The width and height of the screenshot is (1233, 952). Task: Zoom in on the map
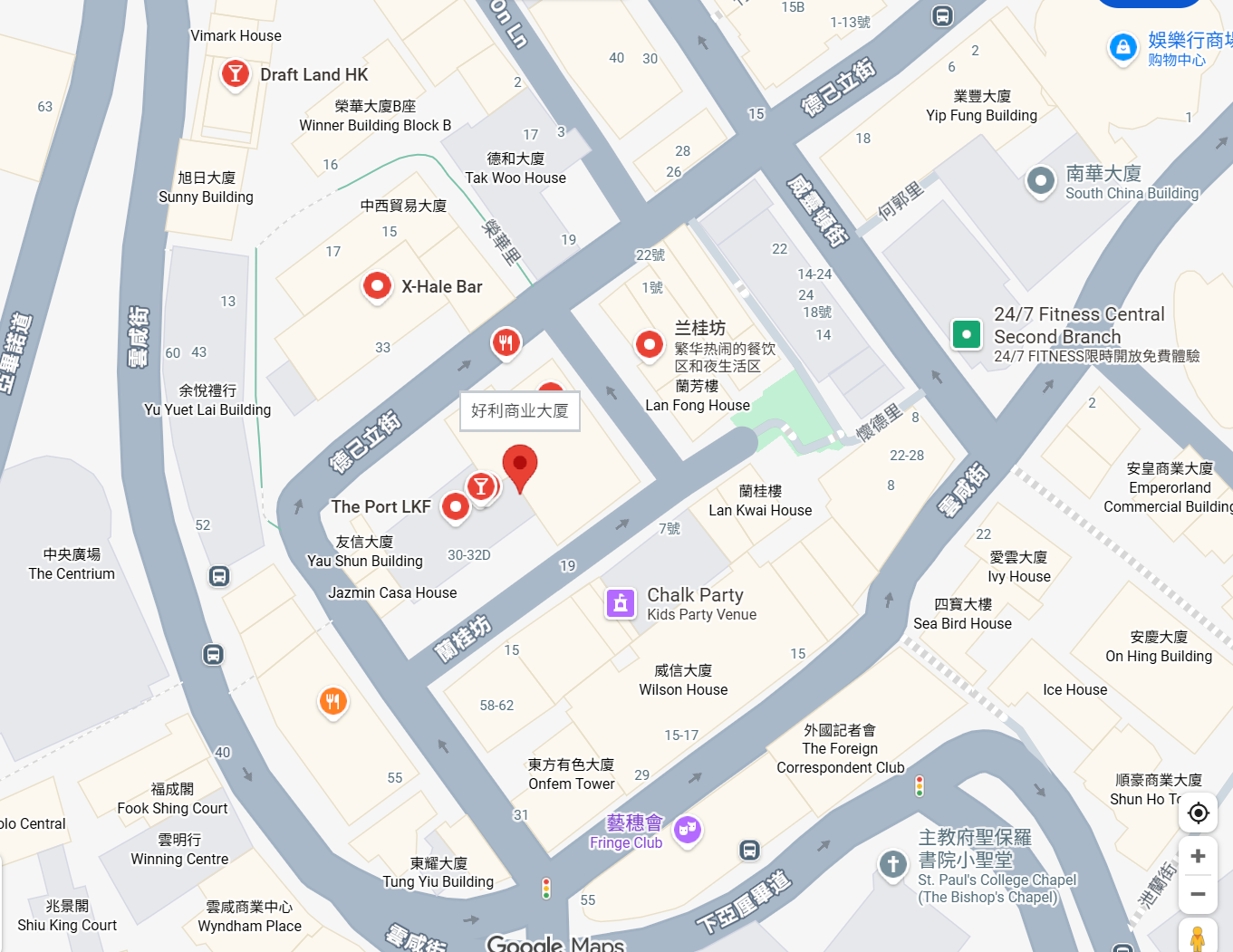1198,856
